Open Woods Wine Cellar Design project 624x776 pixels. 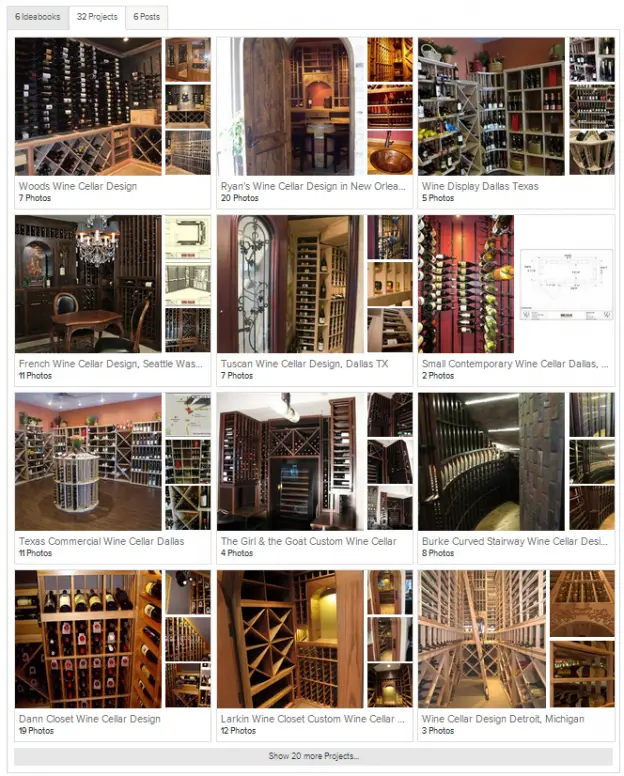[78, 186]
